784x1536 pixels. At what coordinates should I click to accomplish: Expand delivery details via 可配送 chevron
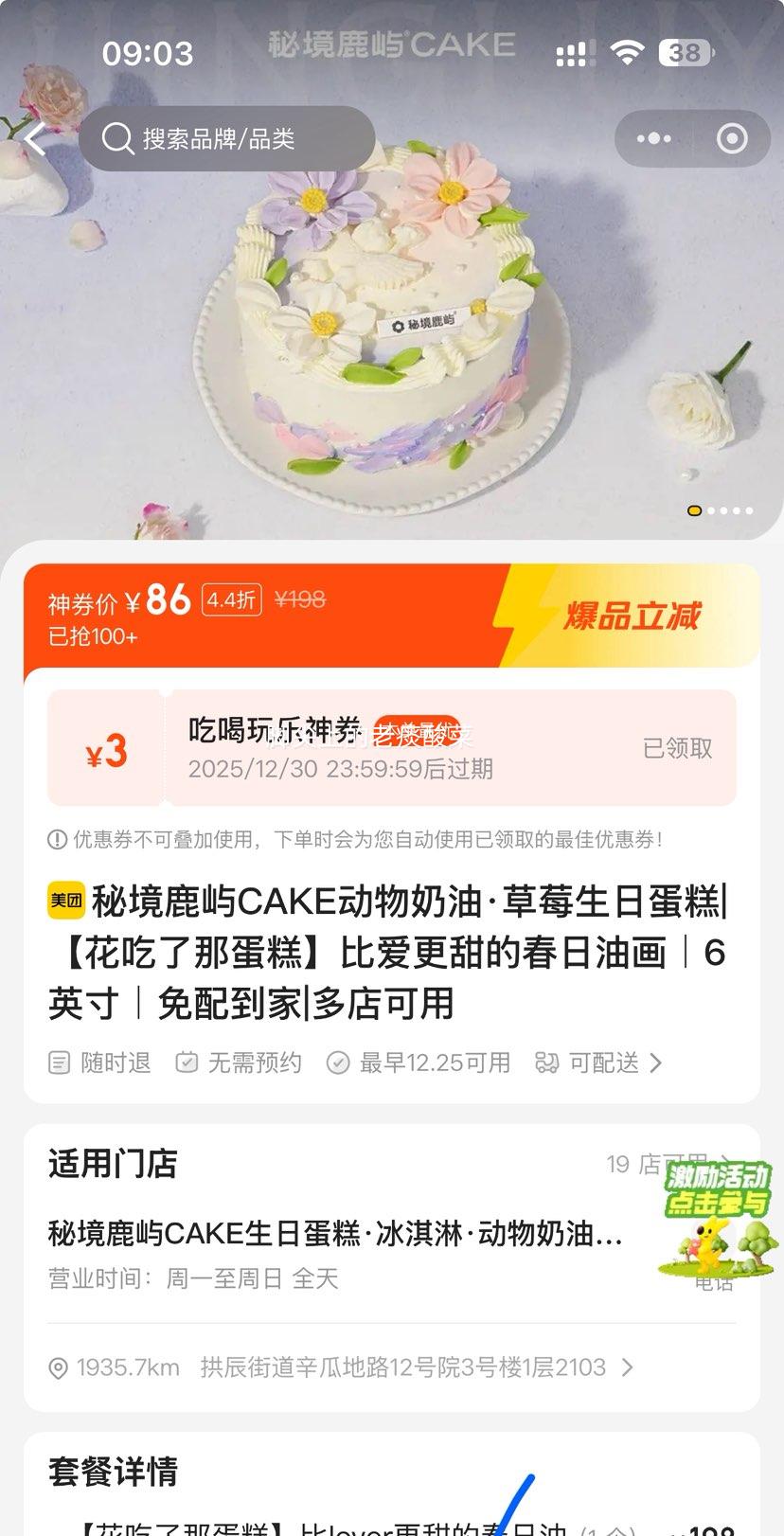(x=655, y=1063)
